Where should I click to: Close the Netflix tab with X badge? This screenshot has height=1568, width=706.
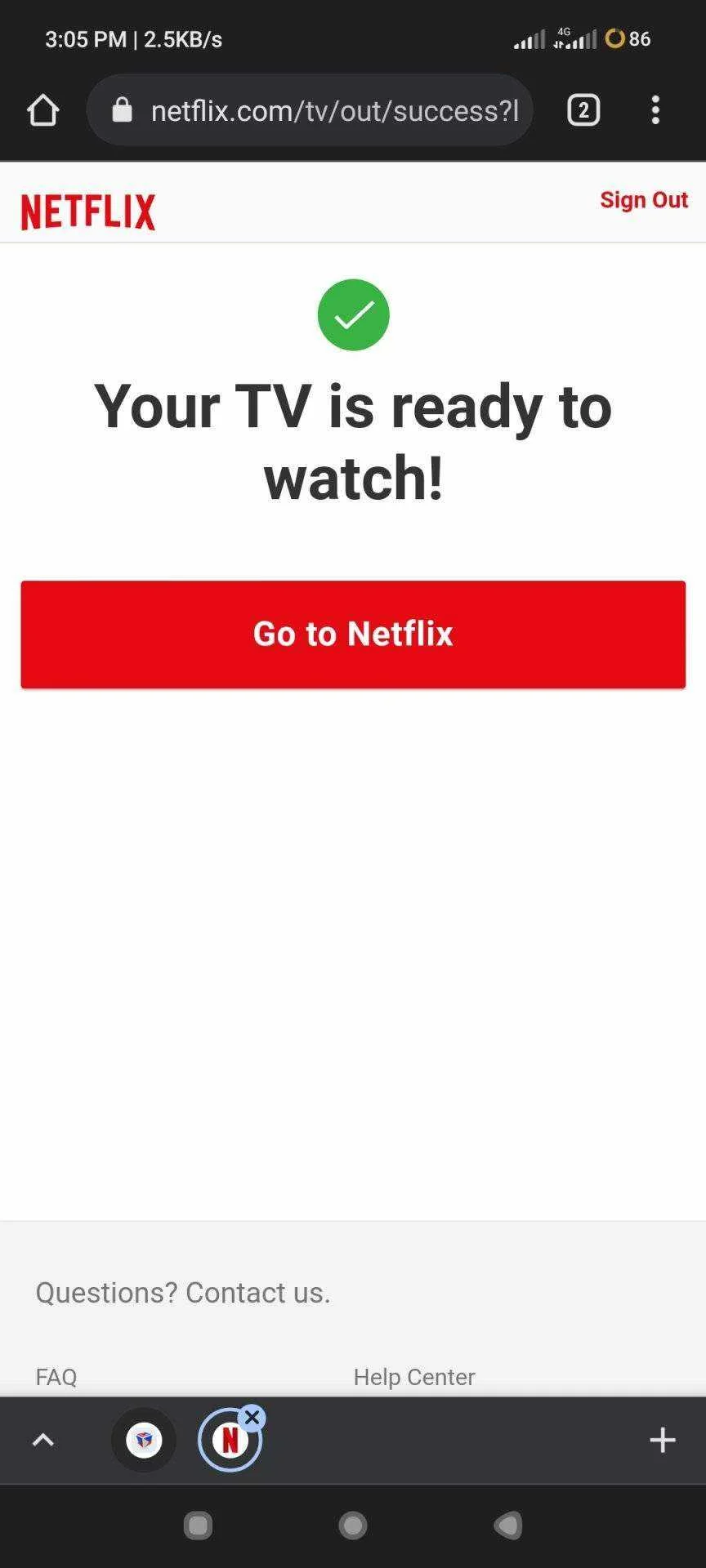click(252, 1418)
